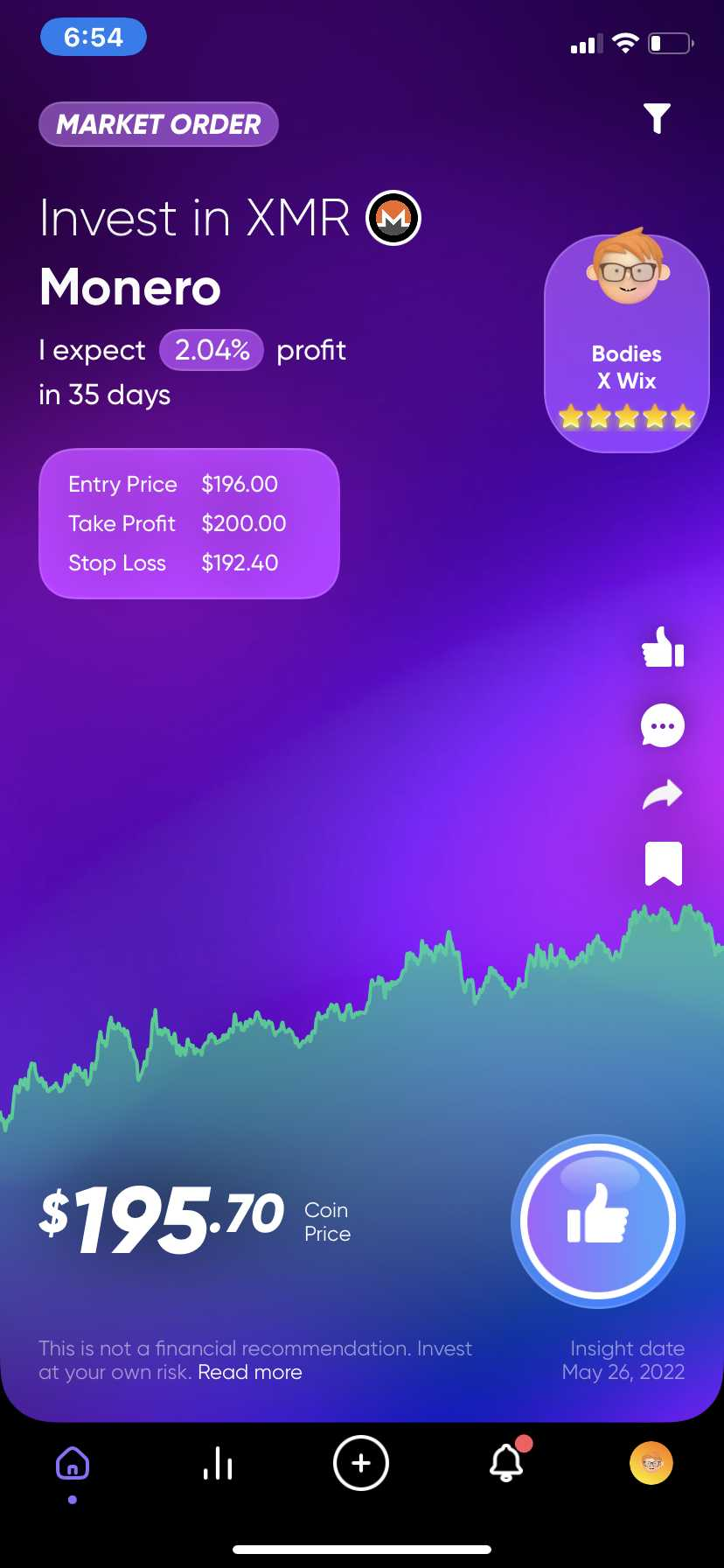Screen dimensions: 724x1568
Task: Open your profile avatar tab
Action: click(651, 1463)
